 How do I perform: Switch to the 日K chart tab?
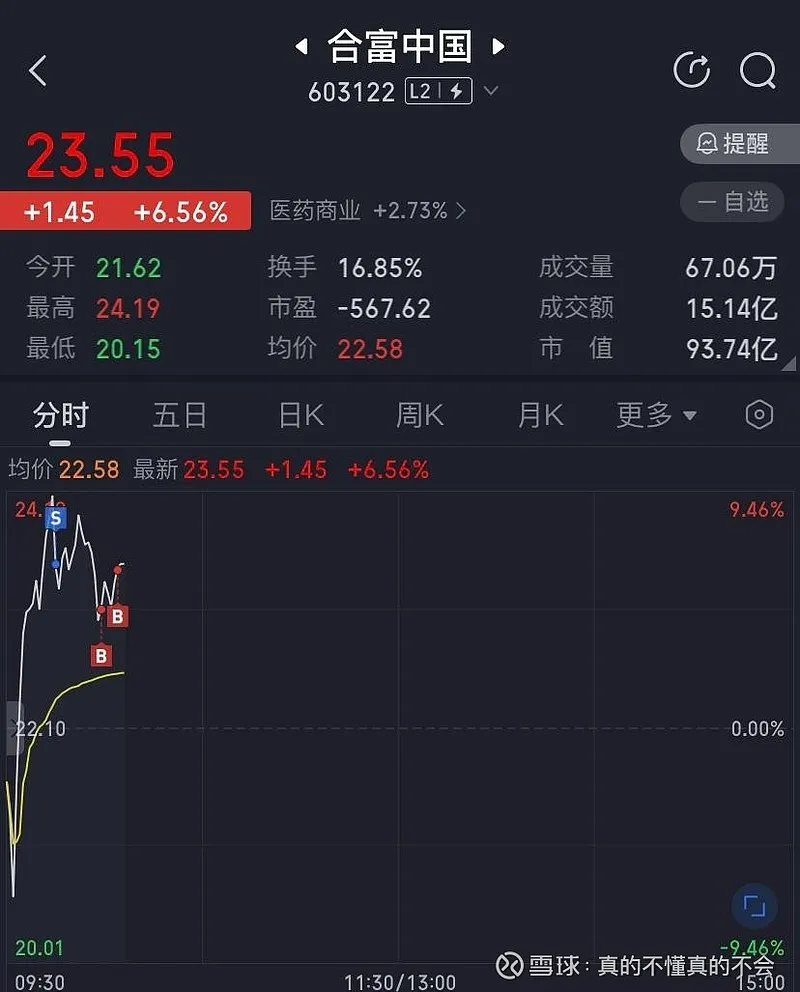point(301,415)
